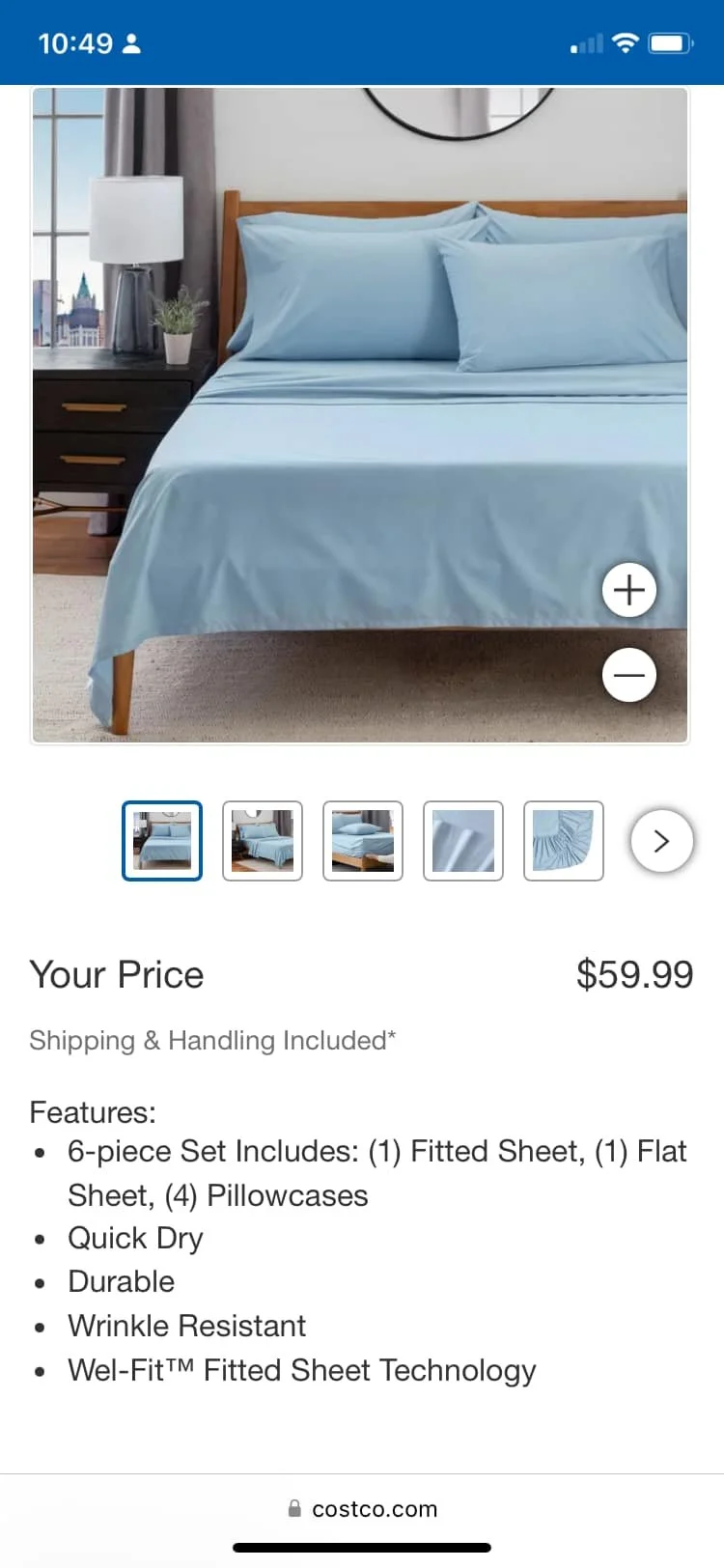Show next thumbnails with the arrow
The height and width of the screenshot is (1568, 724).
661,841
